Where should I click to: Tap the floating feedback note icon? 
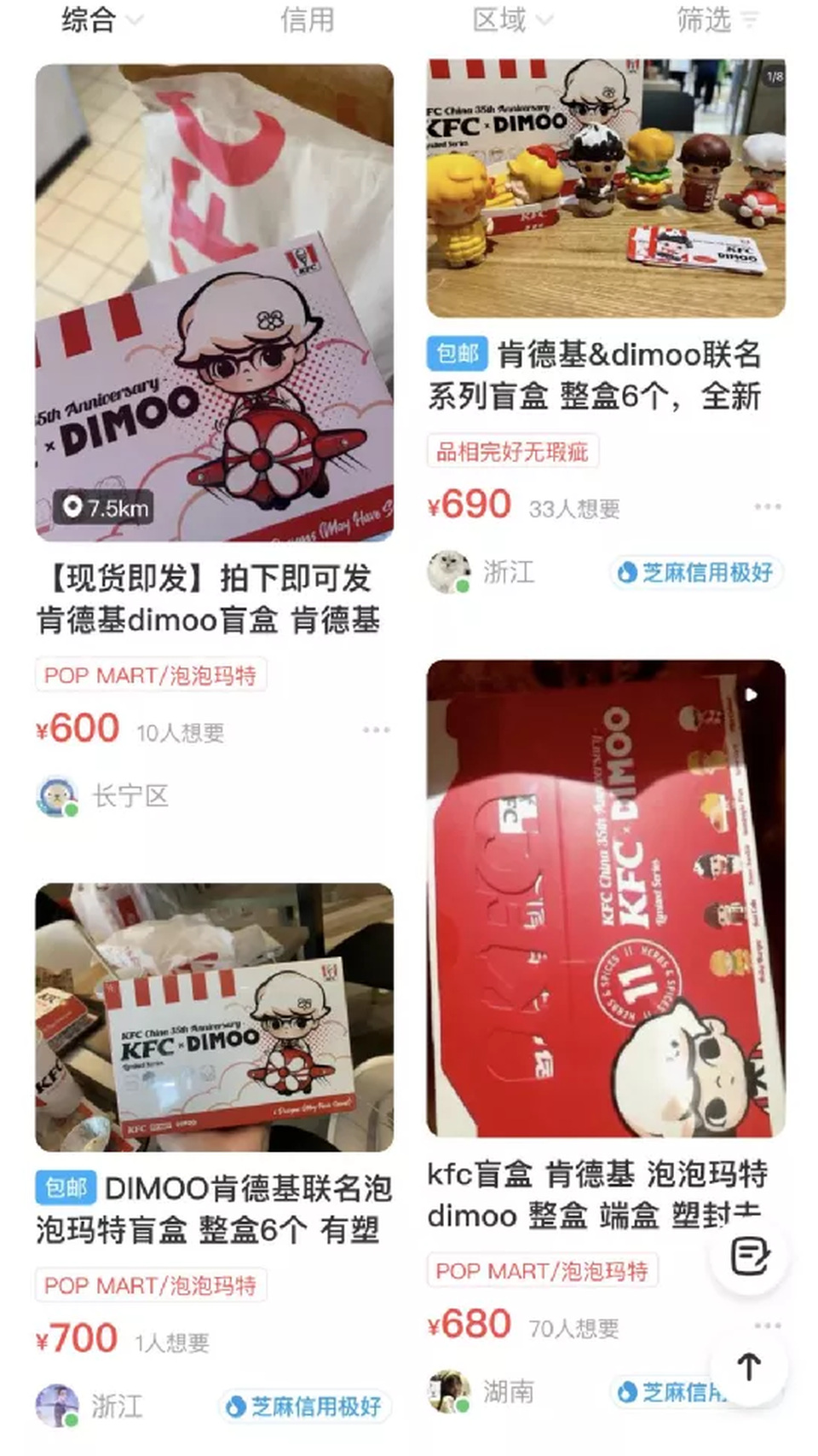pos(750,1255)
